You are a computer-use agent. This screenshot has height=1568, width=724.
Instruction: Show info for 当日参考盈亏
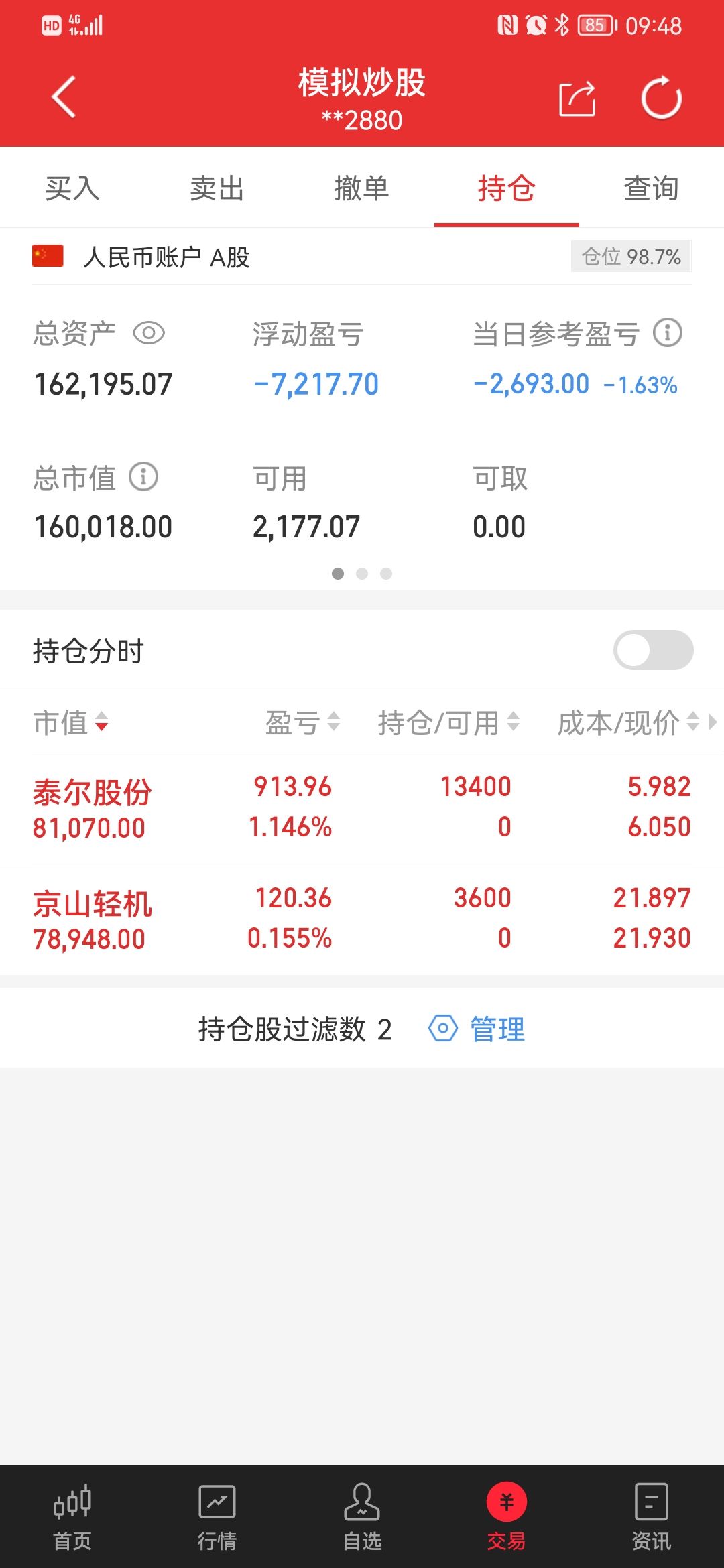[x=668, y=333]
